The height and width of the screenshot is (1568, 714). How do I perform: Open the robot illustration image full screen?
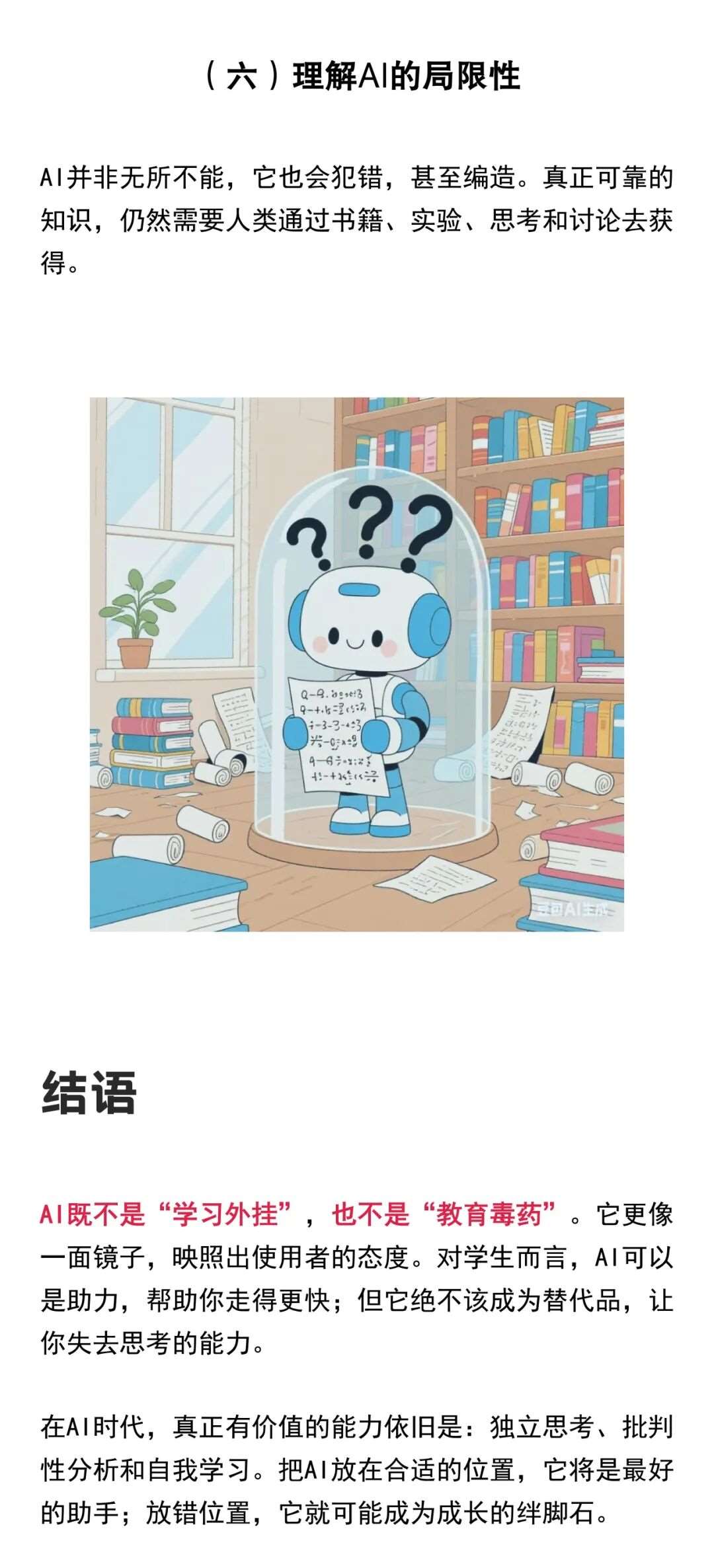pos(357,664)
